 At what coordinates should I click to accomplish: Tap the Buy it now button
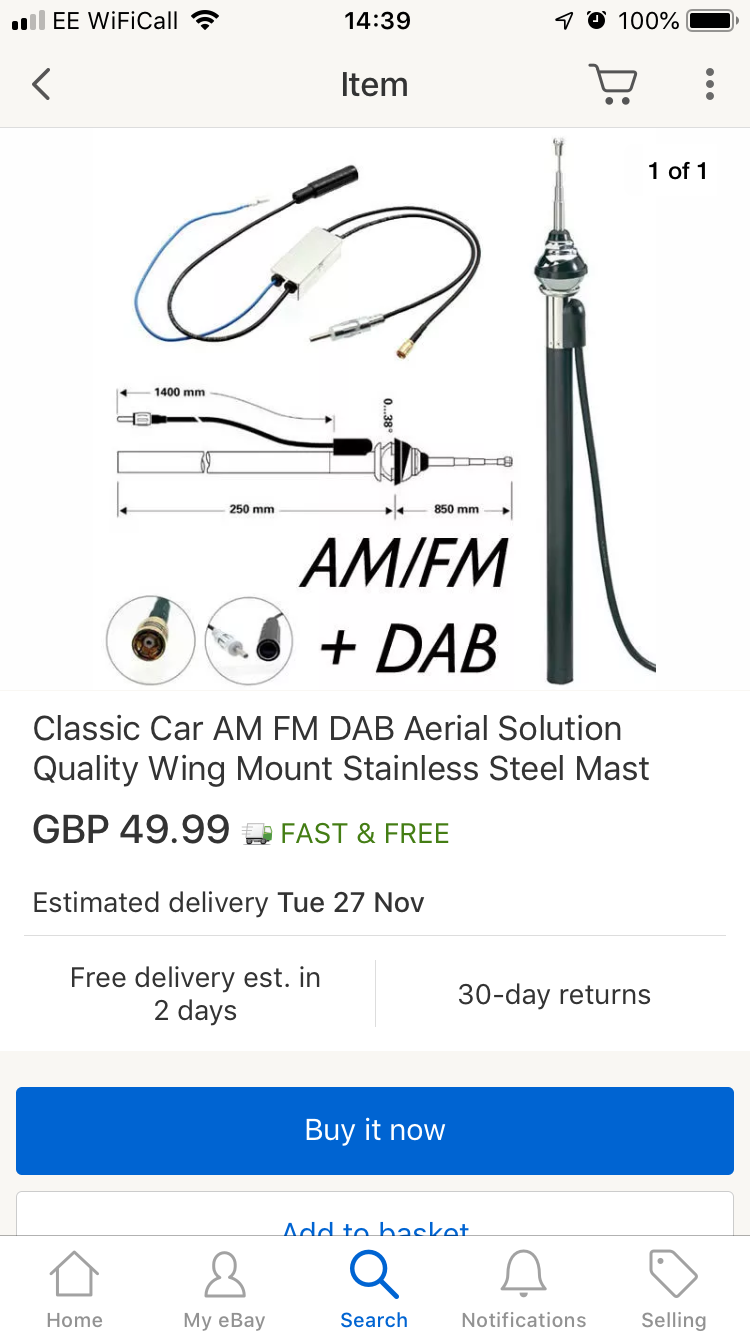point(375,1131)
